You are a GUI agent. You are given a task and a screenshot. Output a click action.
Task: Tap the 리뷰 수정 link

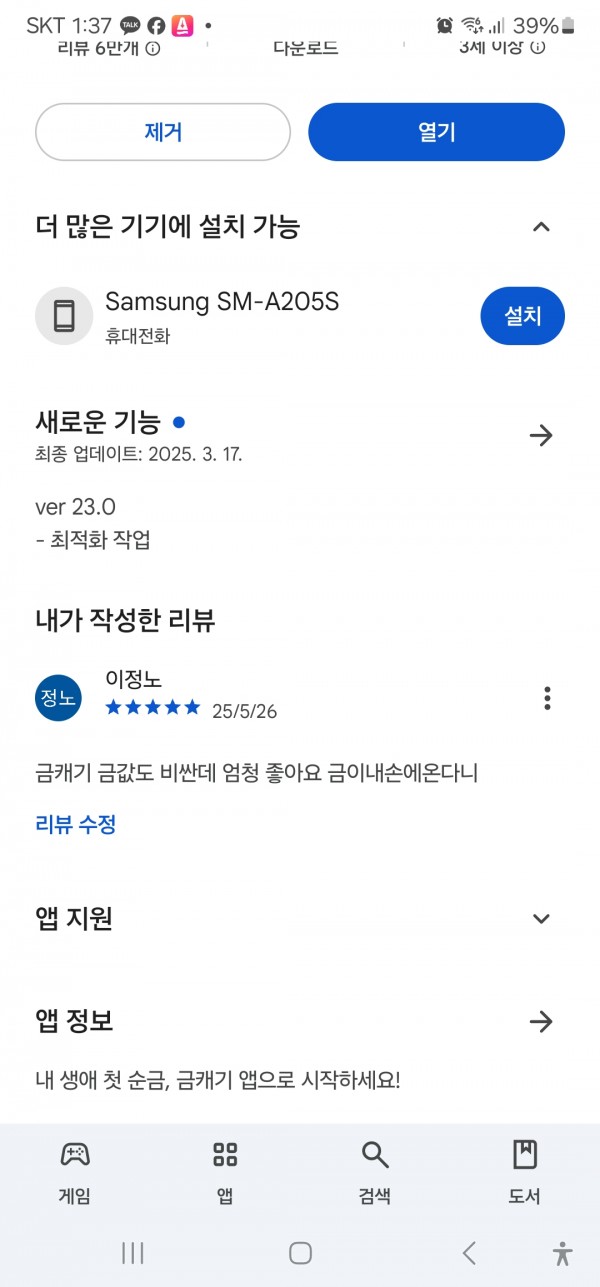(76, 825)
